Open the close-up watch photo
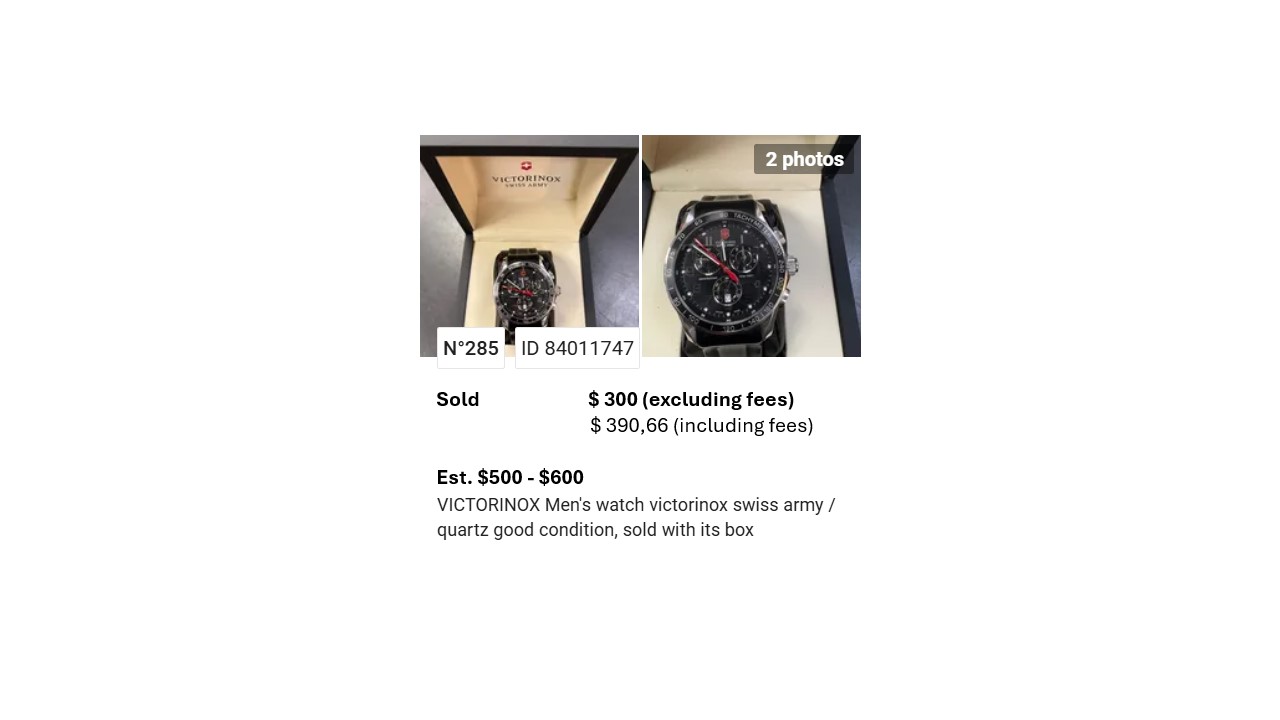This screenshot has height=720, width=1280. (x=751, y=265)
